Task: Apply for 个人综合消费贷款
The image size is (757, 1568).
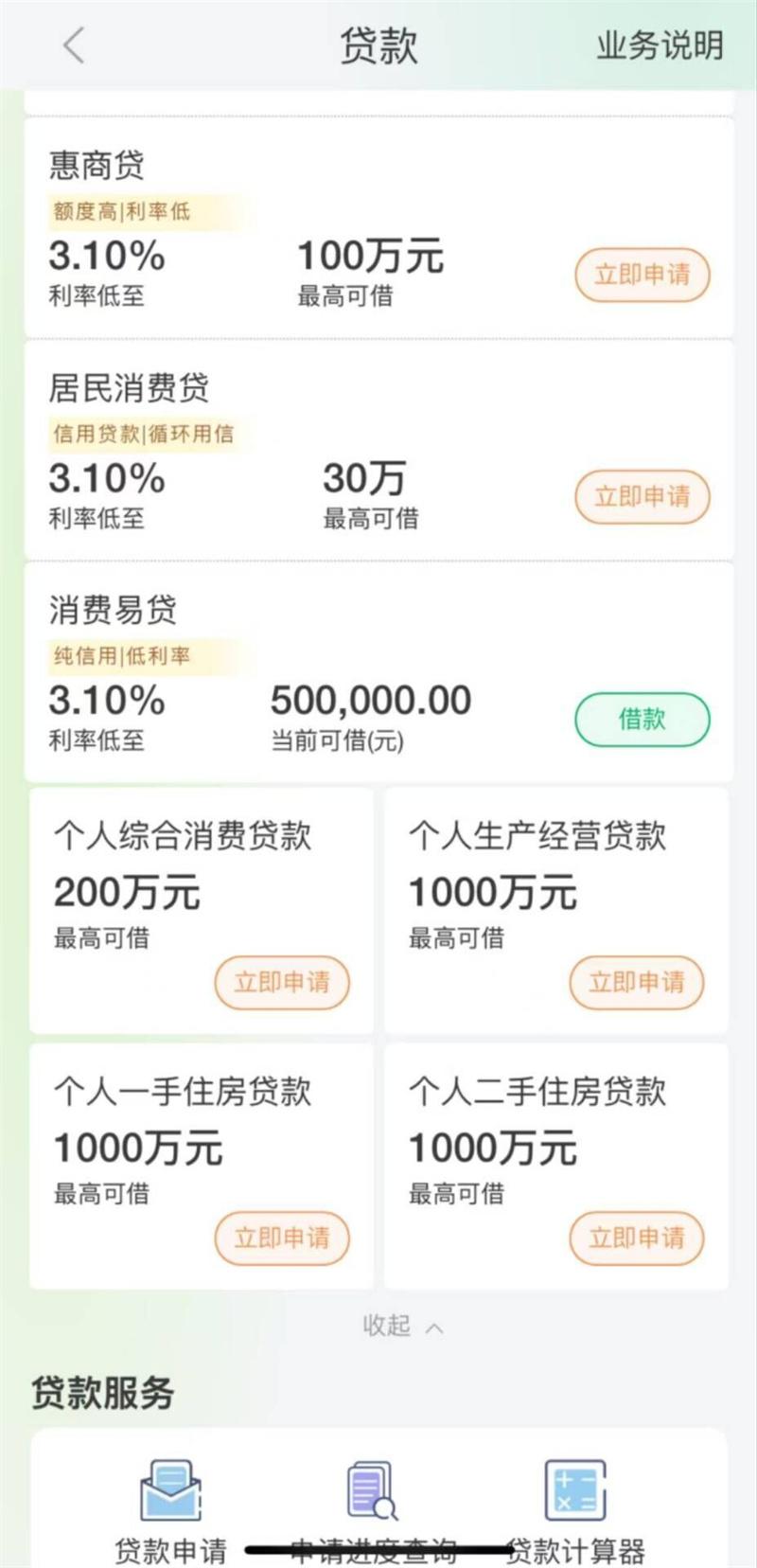Action: [x=282, y=982]
